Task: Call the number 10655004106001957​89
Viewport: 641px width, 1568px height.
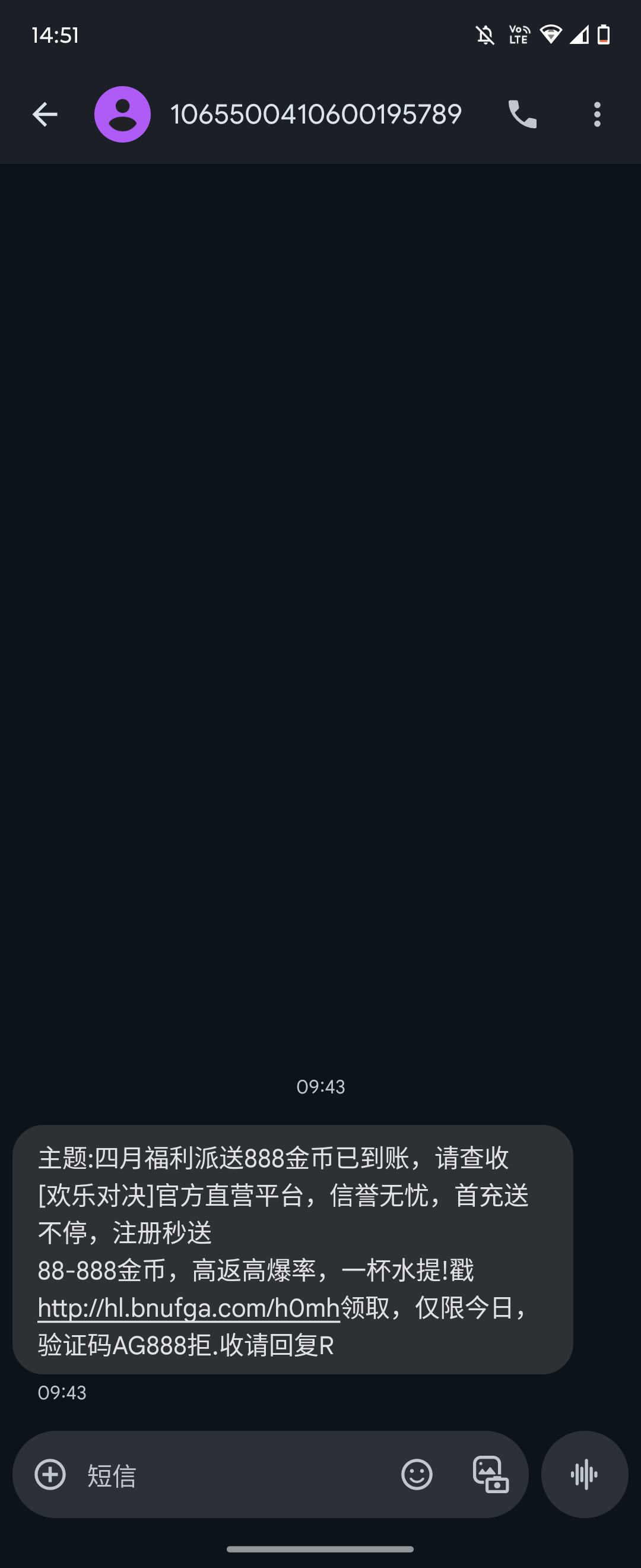Action: [x=522, y=115]
